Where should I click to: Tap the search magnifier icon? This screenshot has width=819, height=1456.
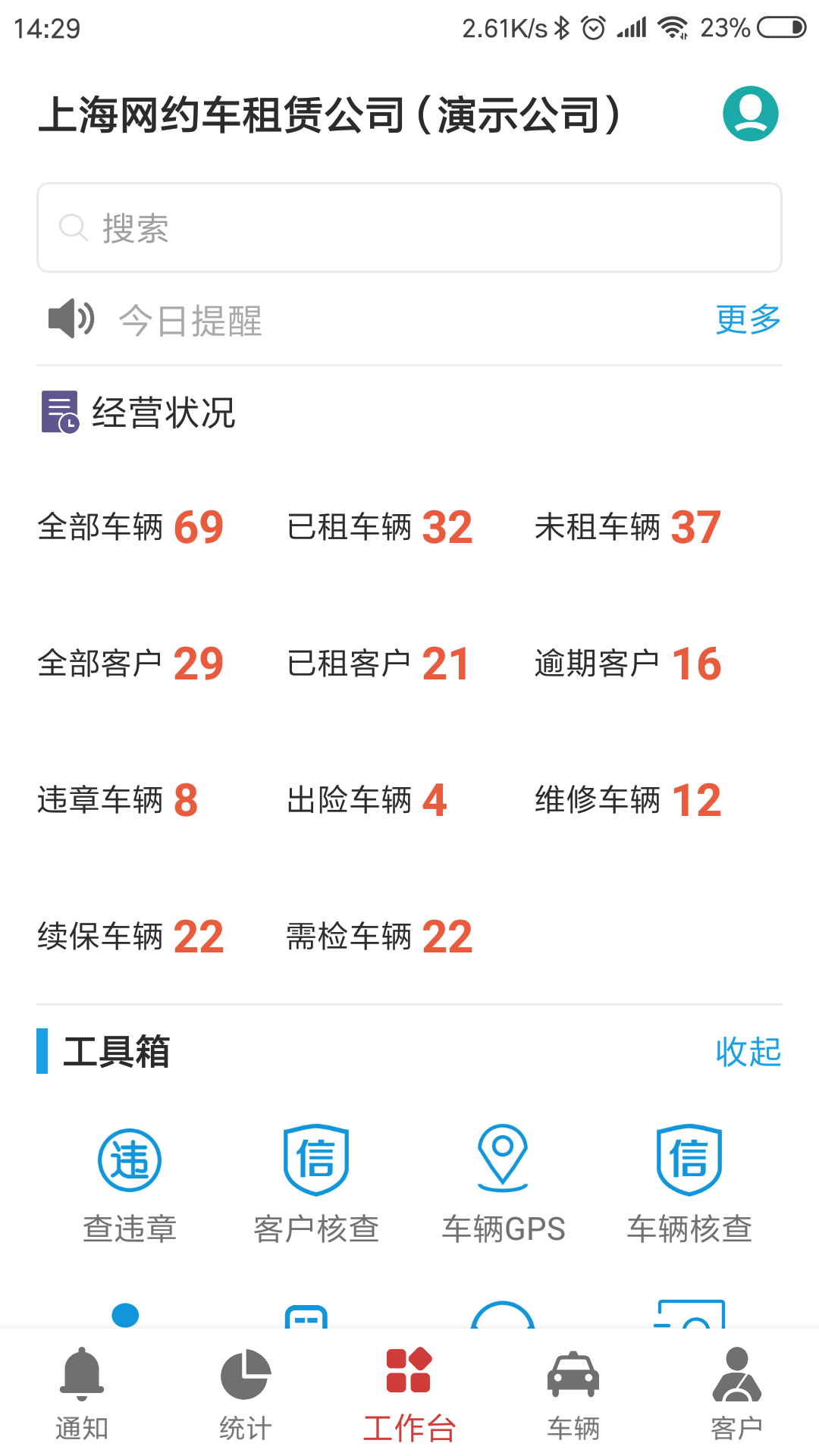pos(72,226)
